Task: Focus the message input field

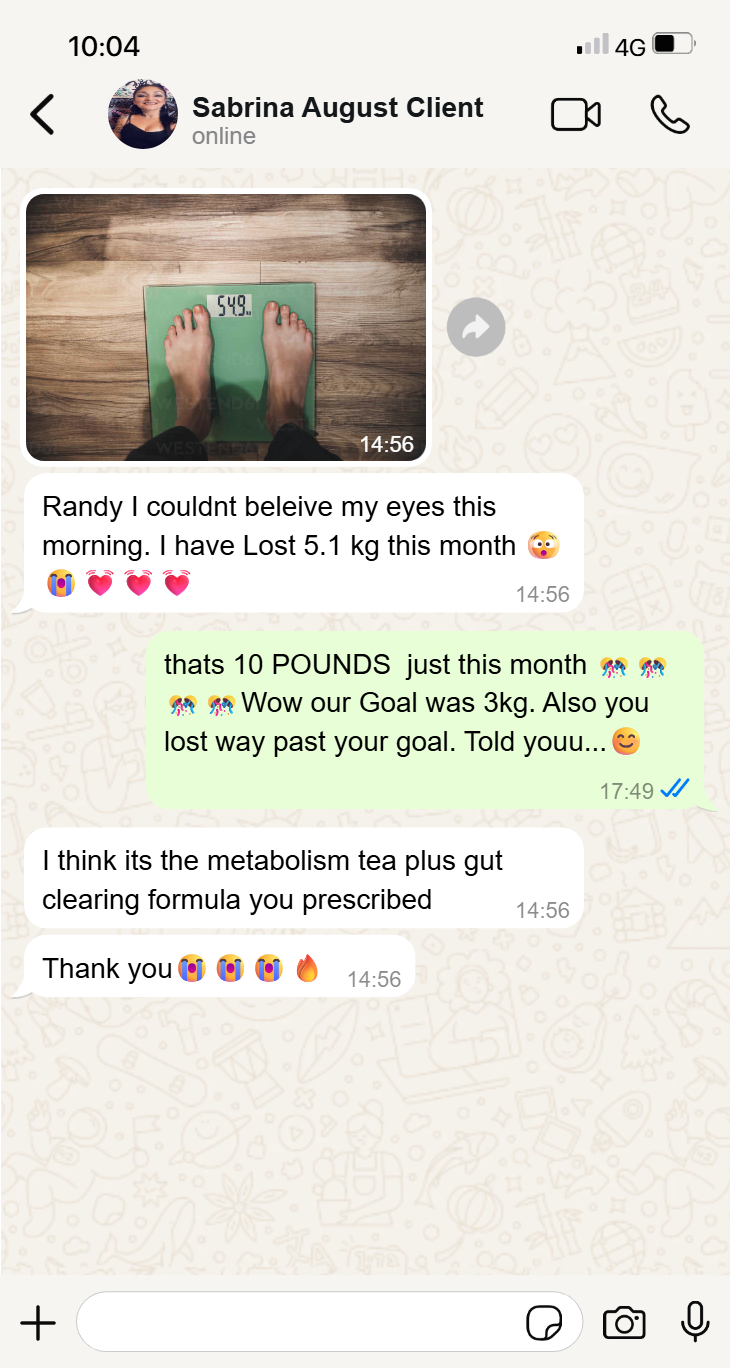Action: pyautogui.click(x=300, y=1323)
